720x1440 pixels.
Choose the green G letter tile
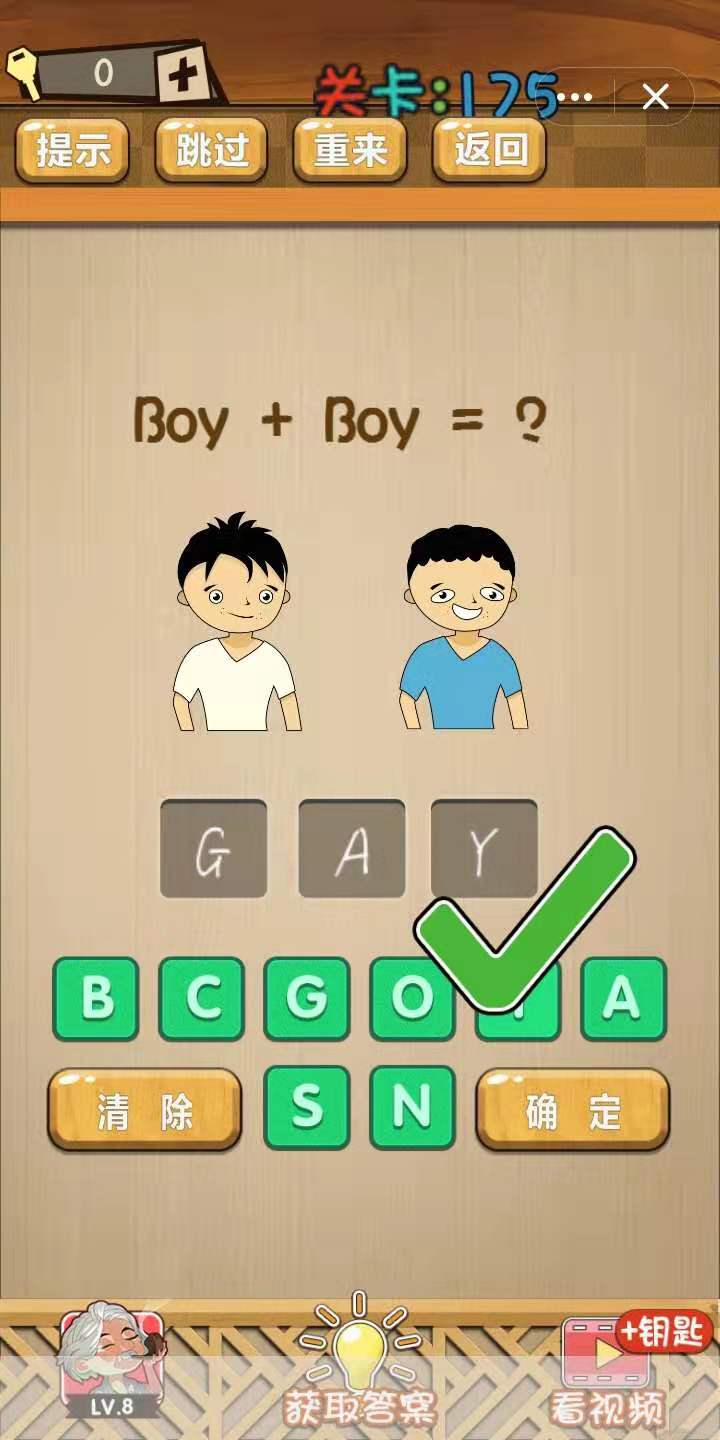307,998
